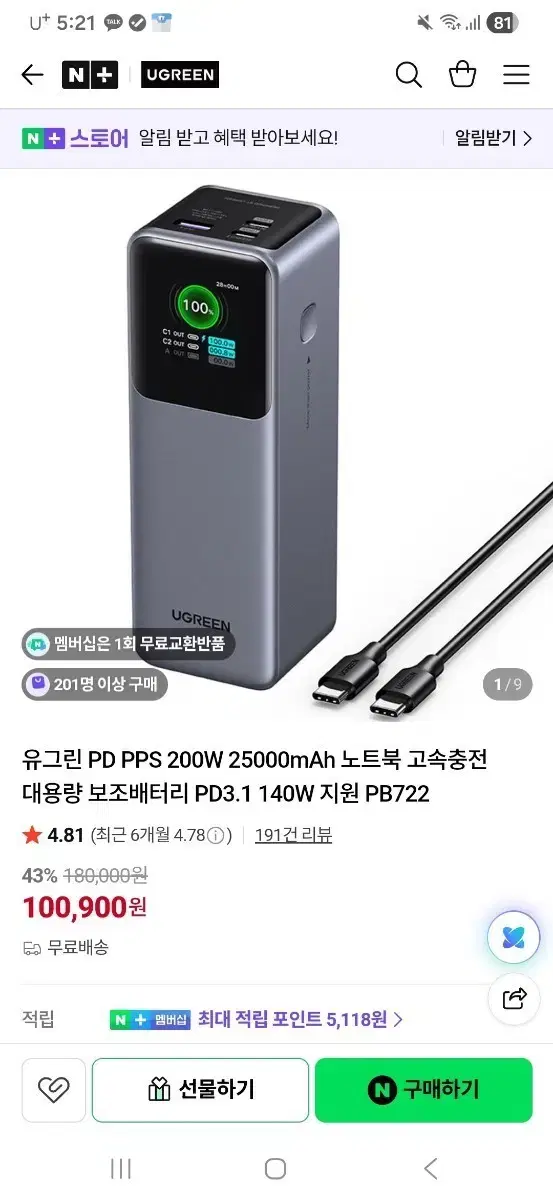553x1200 pixels.
Task: Tap the 선물하기 gift button
Action: [x=200, y=1090]
